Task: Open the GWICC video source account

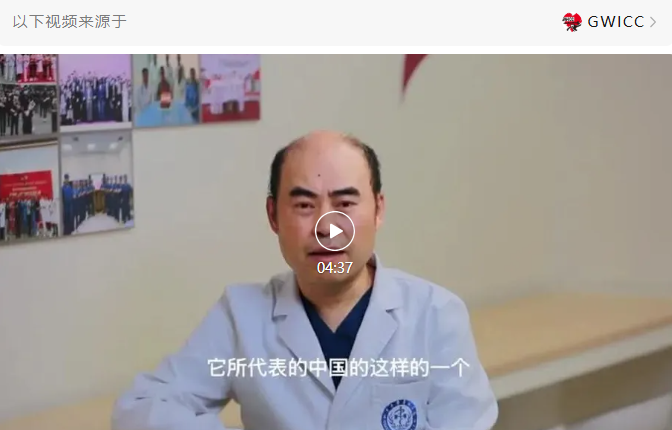Action: 609,22
